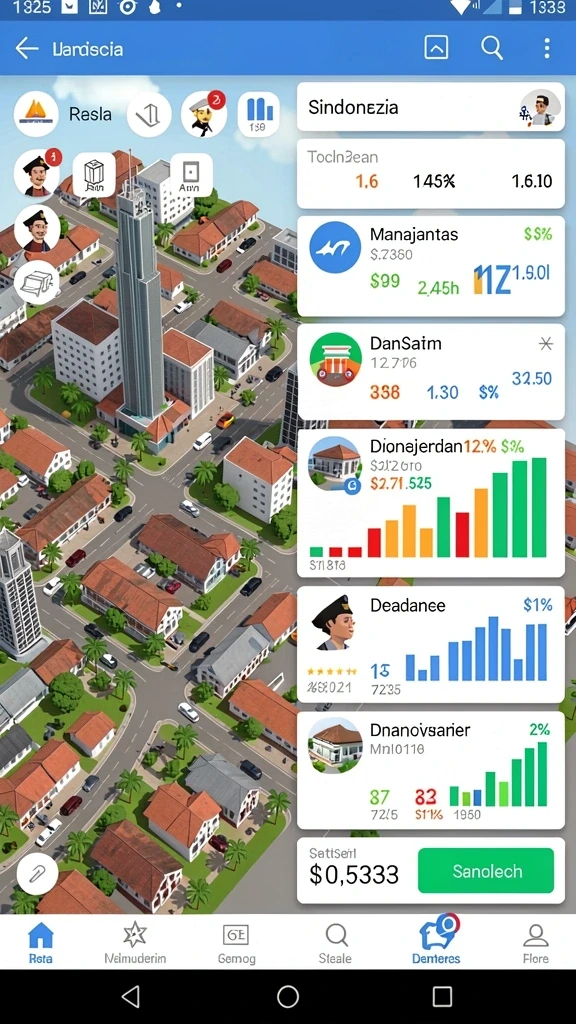Screen dimensions: 576x1024
Task: Open the image icon in the app bar
Action: (436, 48)
